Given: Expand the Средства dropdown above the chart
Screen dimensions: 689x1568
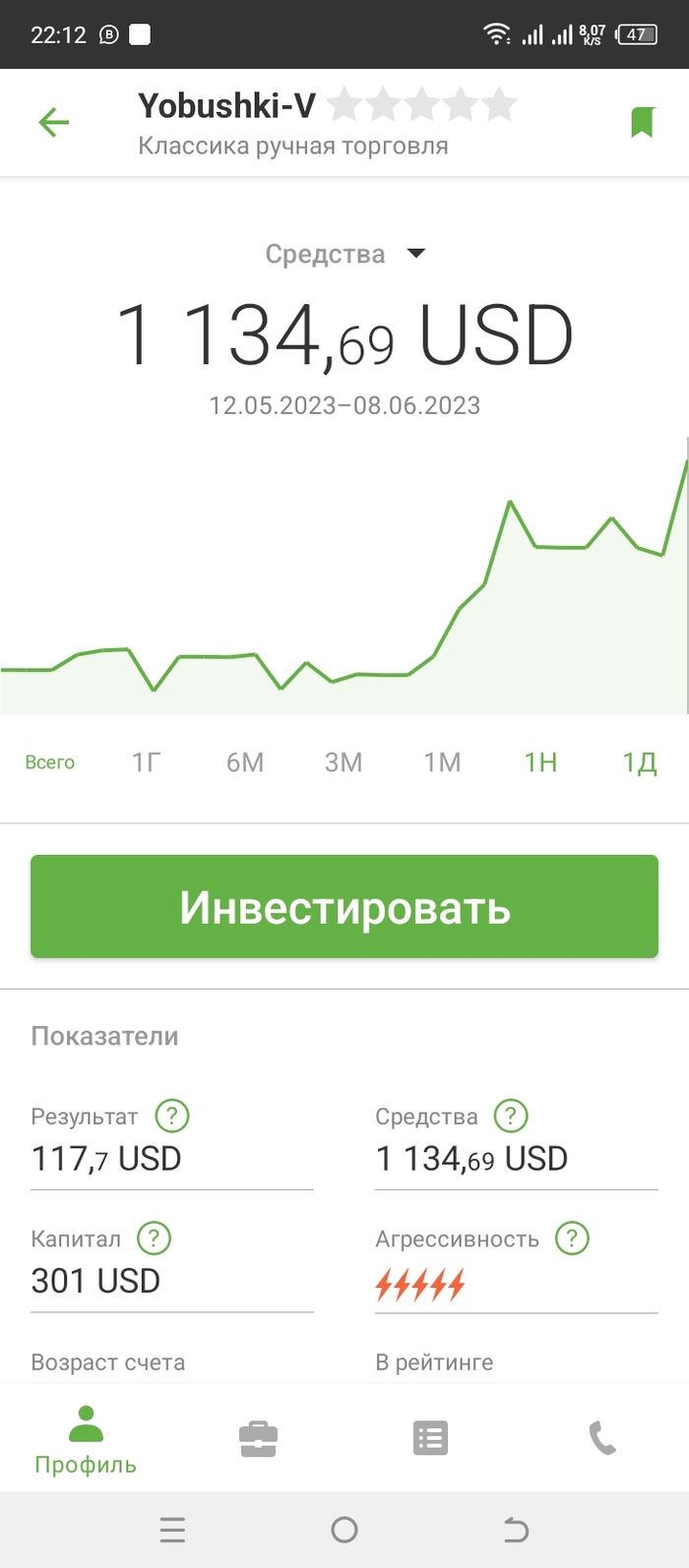Looking at the screenshot, I should (x=344, y=254).
